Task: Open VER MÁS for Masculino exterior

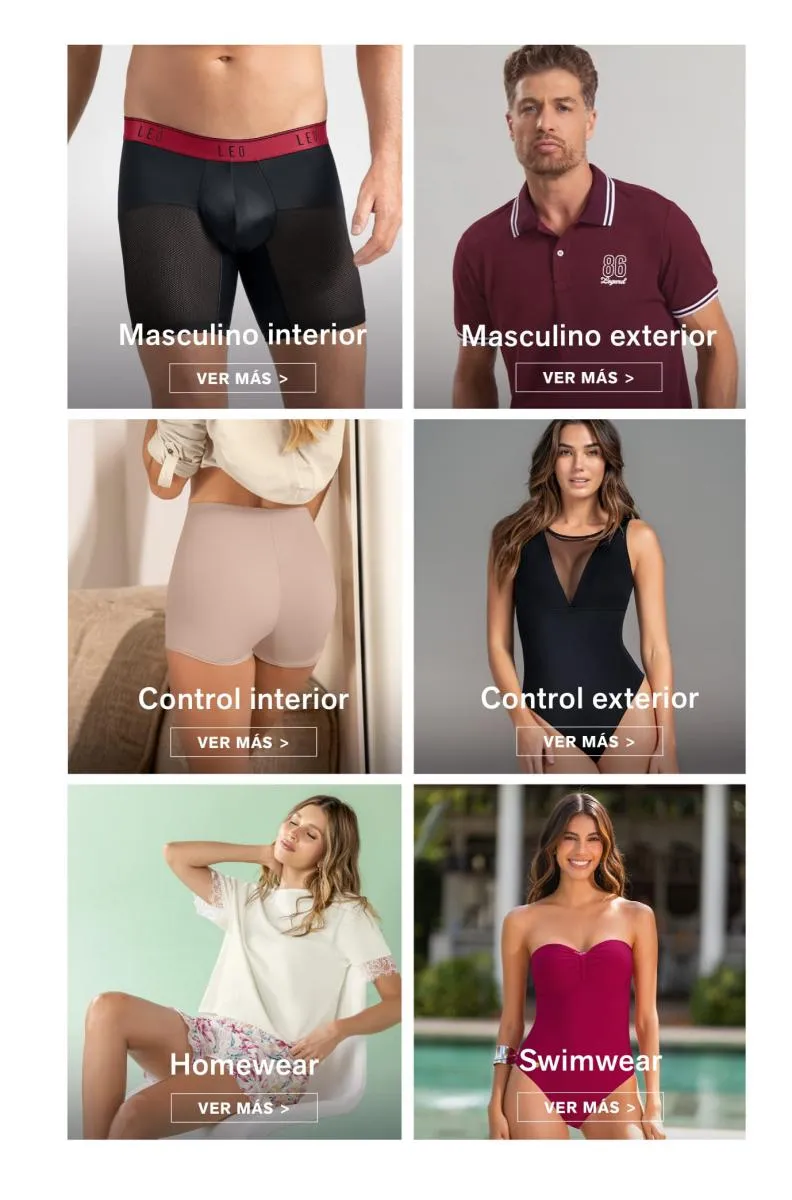Action: [588, 378]
